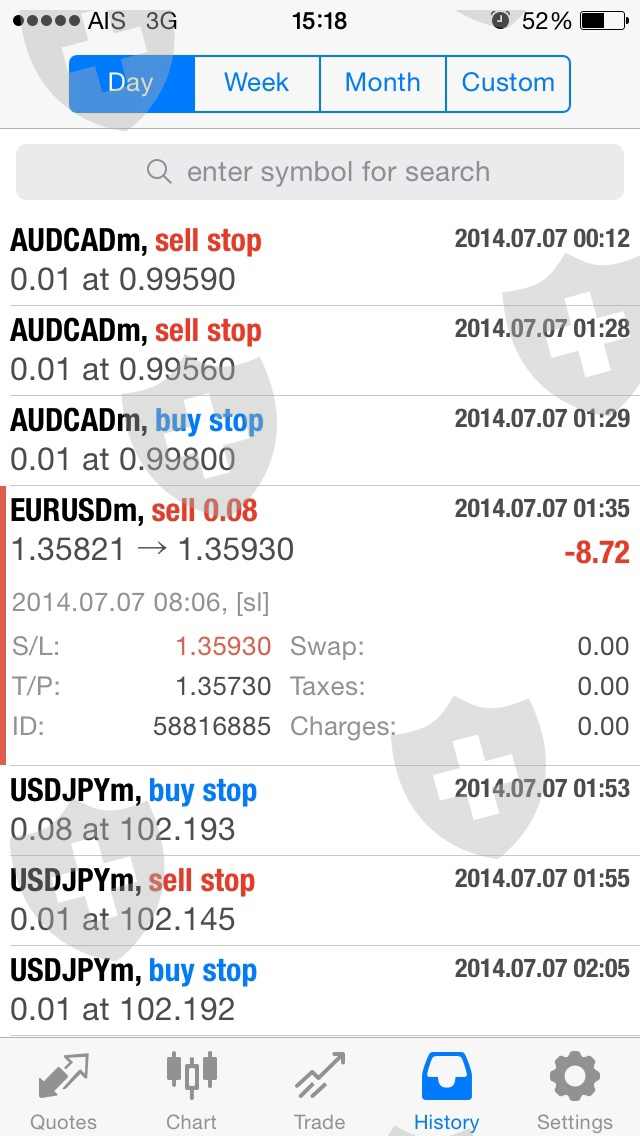The image size is (640, 1136).
Task: Expand USDJPYm sell stop at 102.145
Action: pyautogui.click(x=320, y=900)
